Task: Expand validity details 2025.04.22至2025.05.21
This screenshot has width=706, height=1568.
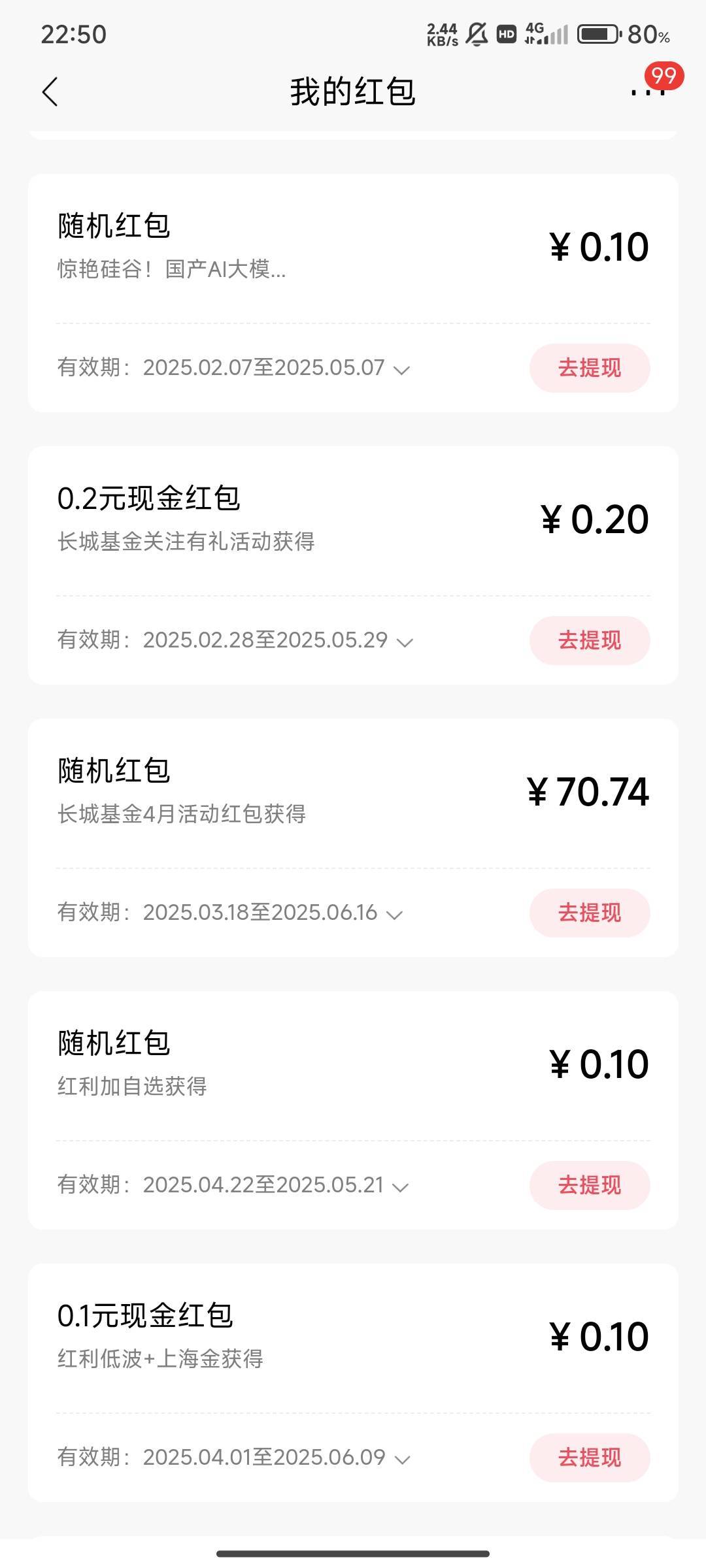Action: (400, 1187)
